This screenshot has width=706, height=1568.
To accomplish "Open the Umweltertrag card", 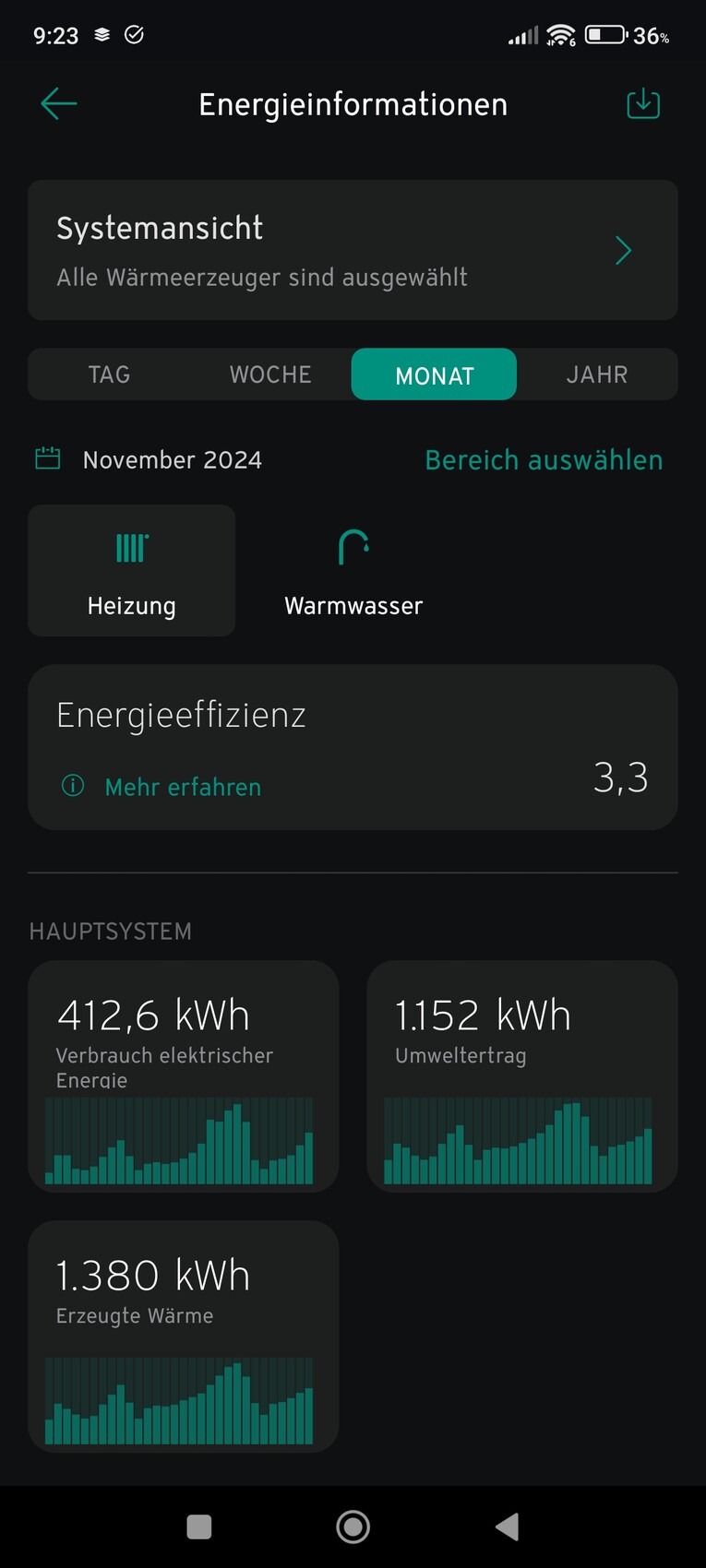I will 522,1076.
